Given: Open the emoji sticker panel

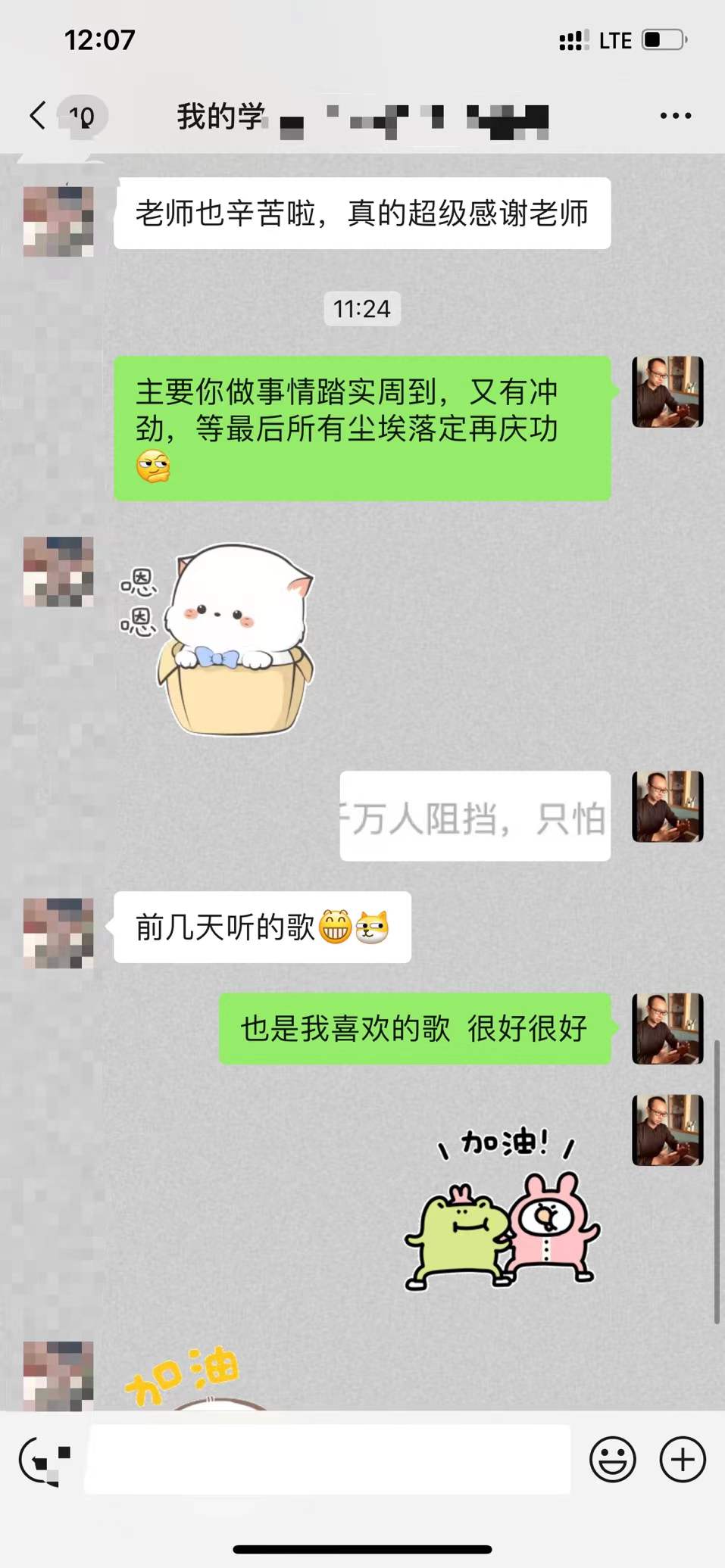Looking at the screenshot, I should click(x=612, y=1459).
